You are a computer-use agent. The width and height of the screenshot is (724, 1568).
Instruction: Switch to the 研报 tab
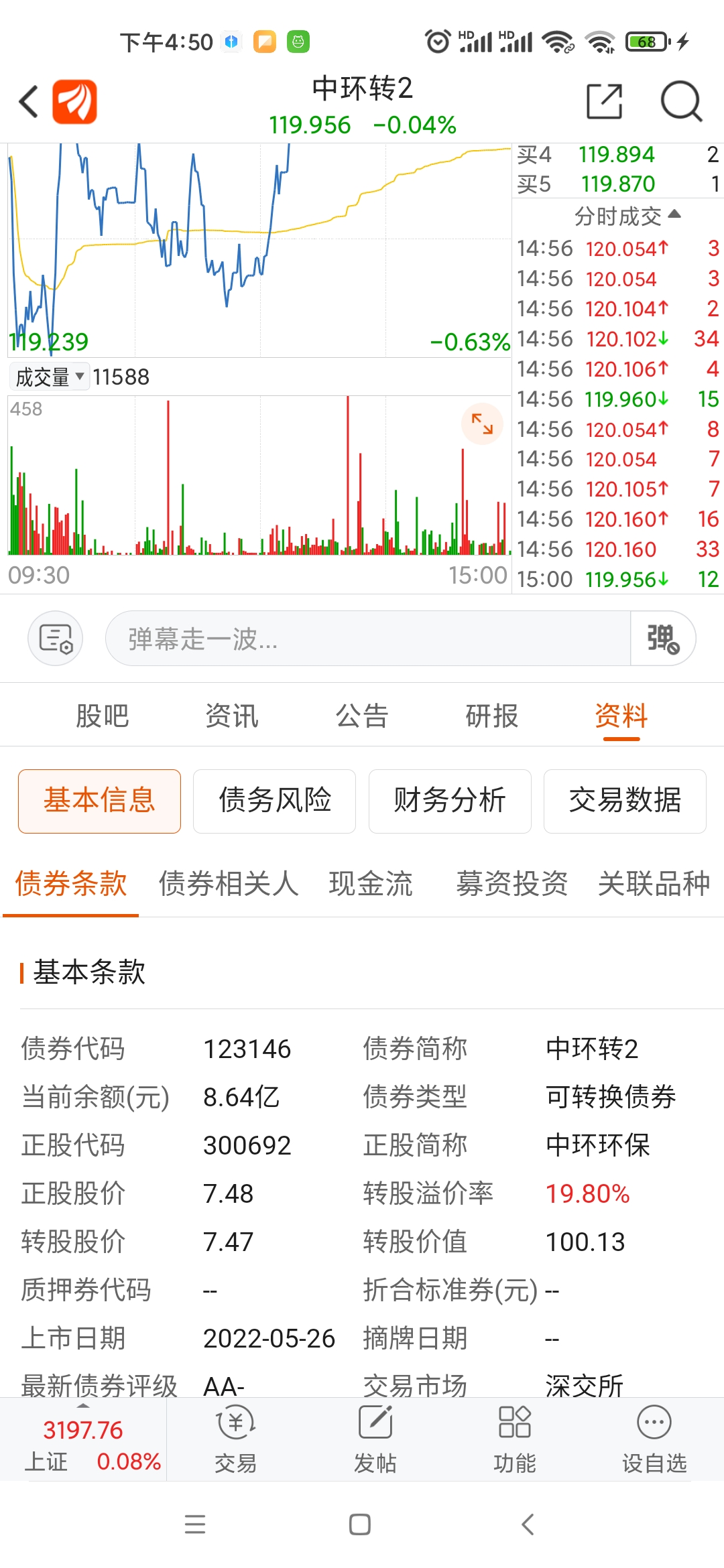click(492, 716)
